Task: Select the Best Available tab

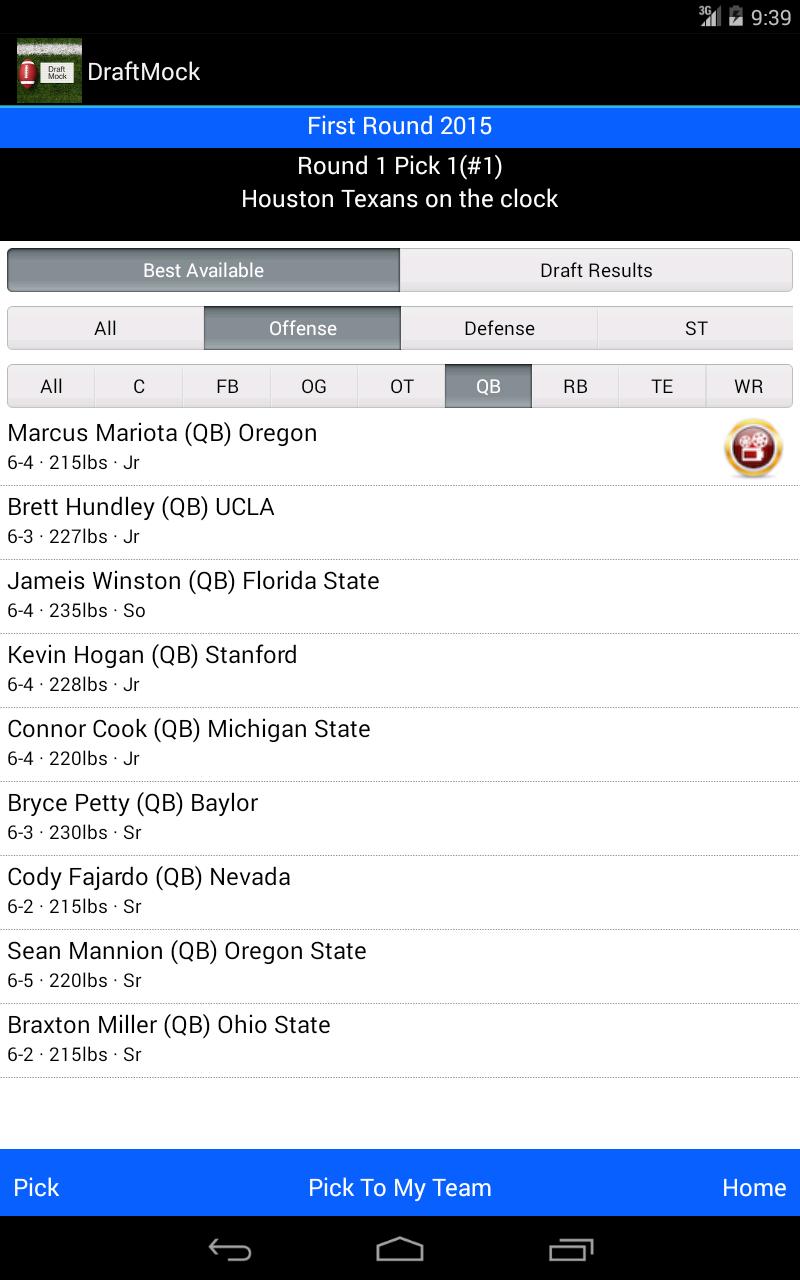Action: [x=203, y=270]
